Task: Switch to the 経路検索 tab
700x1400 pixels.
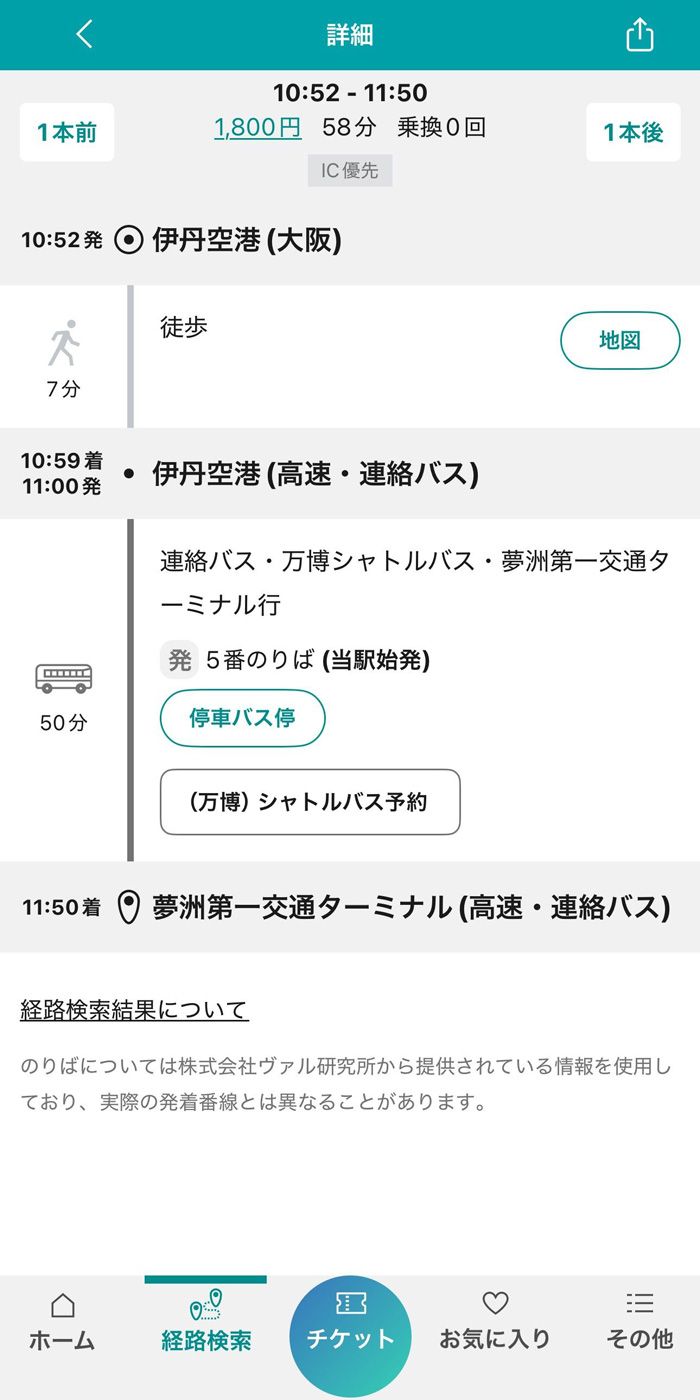Action: coord(206,1322)
